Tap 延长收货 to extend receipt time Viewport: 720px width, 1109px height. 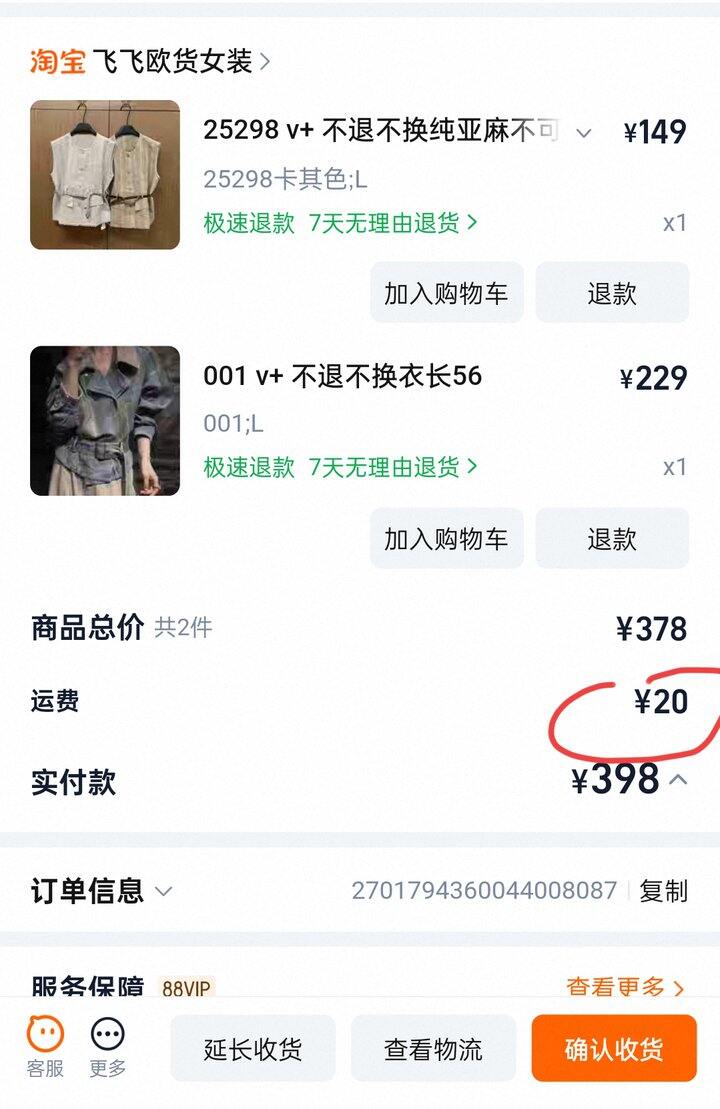tap(253, 1049)
